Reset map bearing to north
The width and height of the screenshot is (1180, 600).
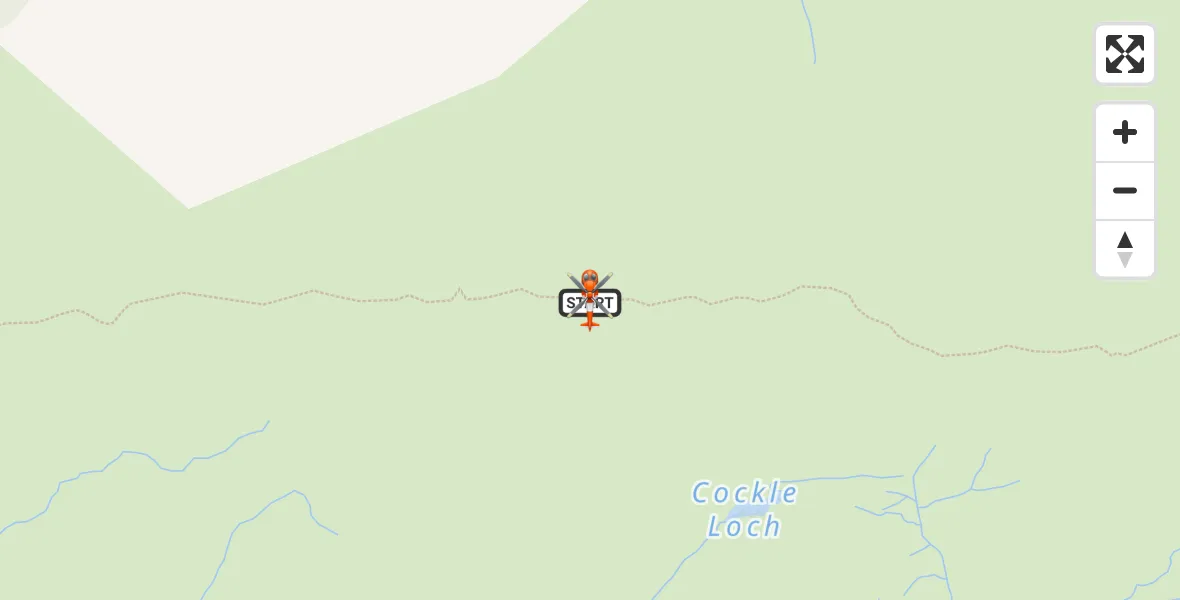pyautogui.click(x=1124, y=249)
